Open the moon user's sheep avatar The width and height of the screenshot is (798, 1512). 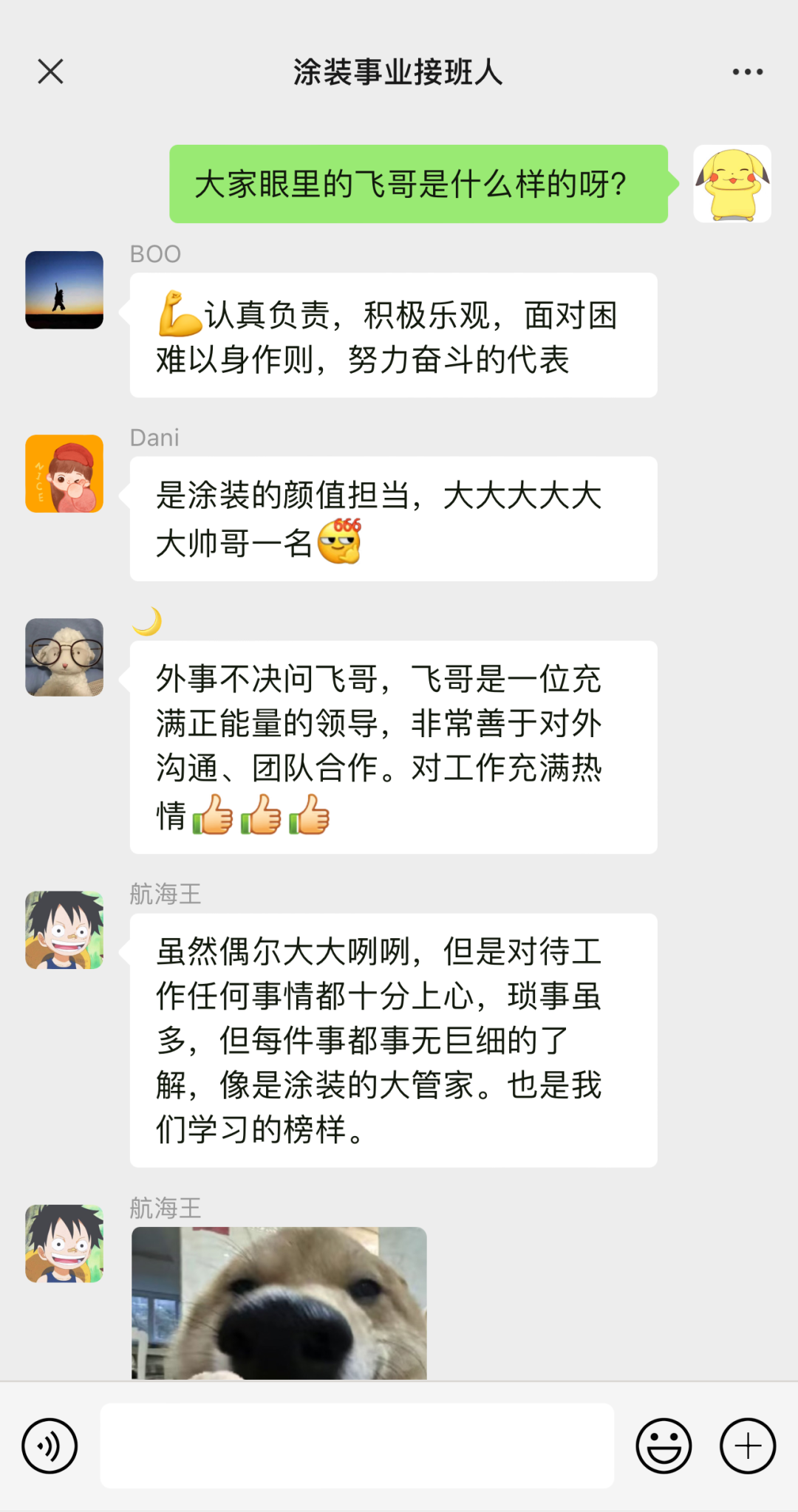(x=64, y=657)
